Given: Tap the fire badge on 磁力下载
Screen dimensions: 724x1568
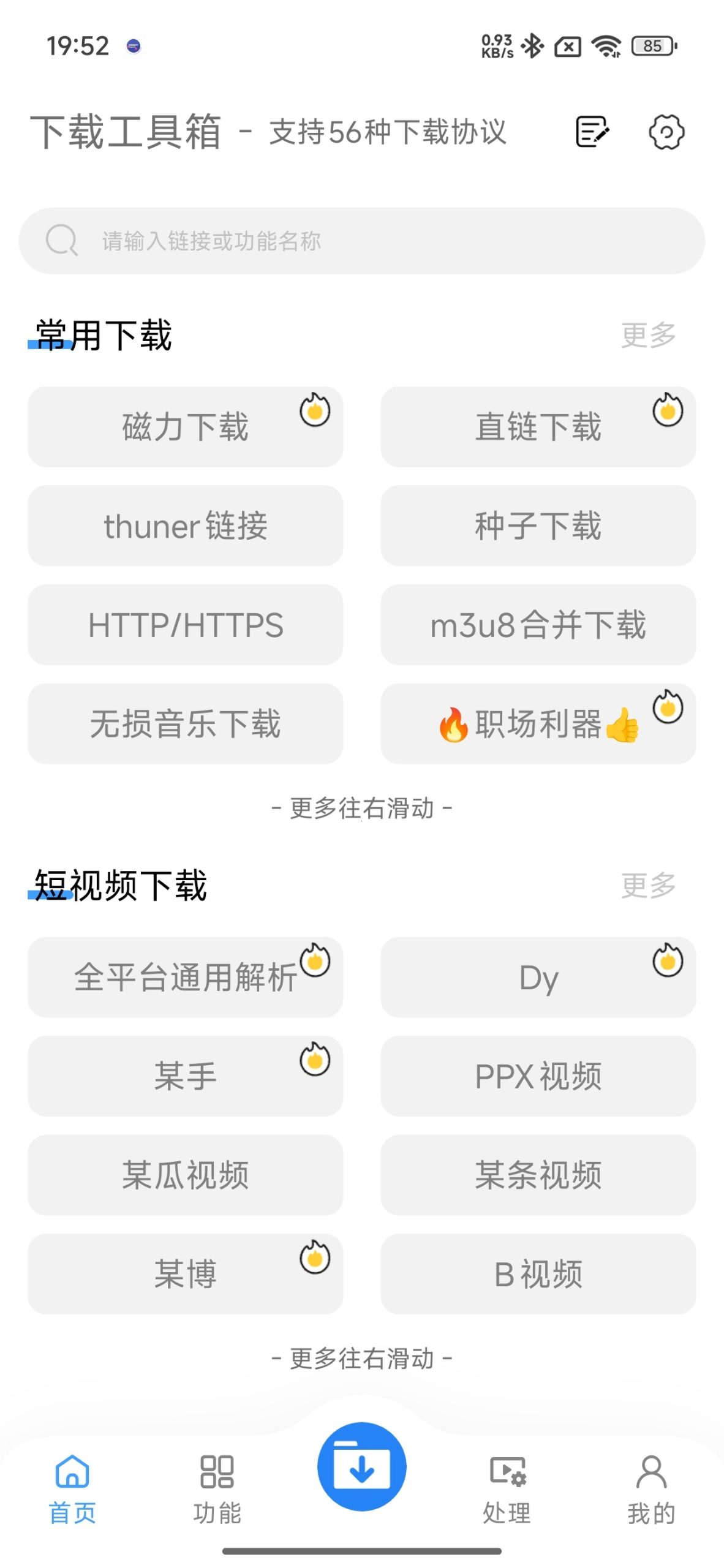Looking at the screenshot, I should (314, 412).
